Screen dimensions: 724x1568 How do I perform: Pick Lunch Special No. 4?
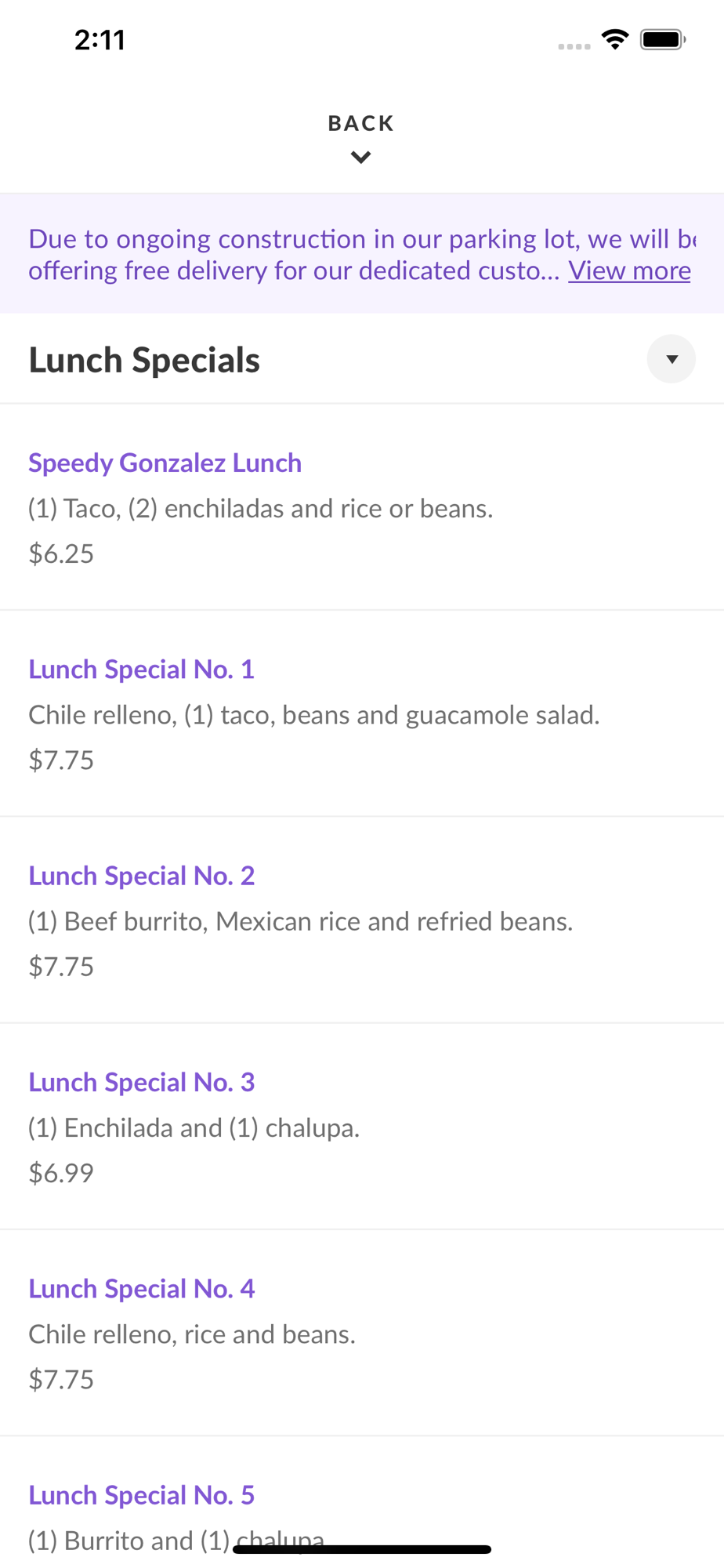coord(362,1333)
